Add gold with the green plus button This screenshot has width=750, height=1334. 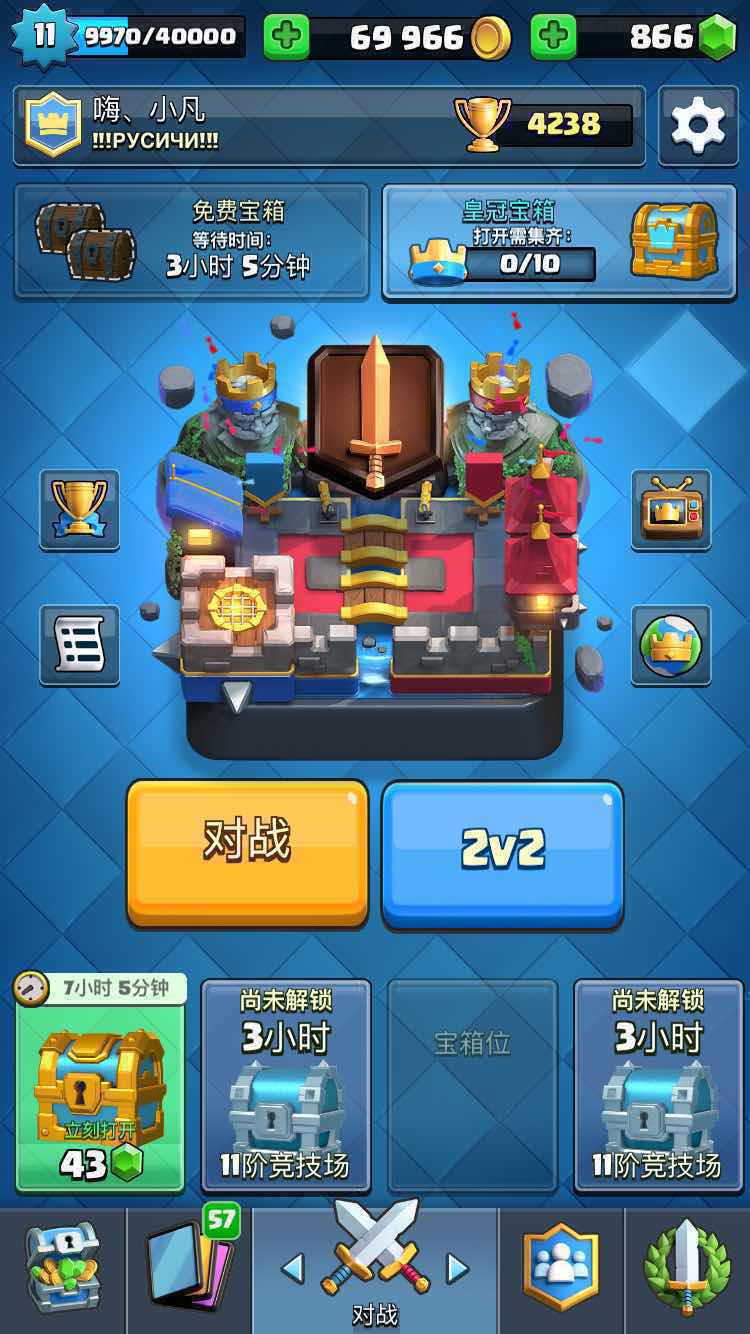tap(287, 38)
